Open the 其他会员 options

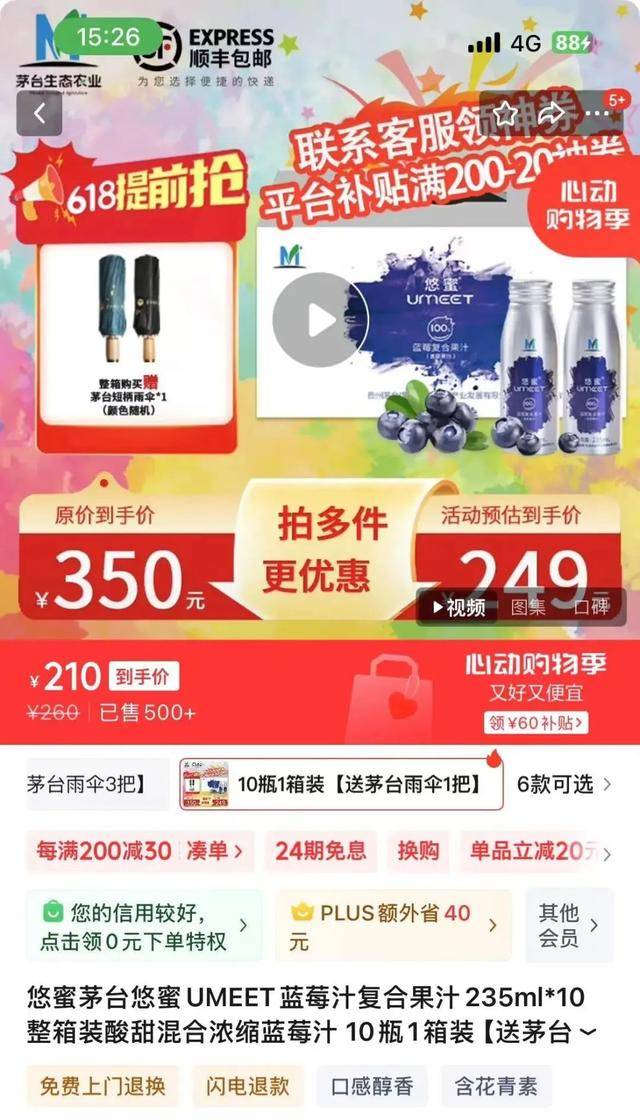[568, 926]
